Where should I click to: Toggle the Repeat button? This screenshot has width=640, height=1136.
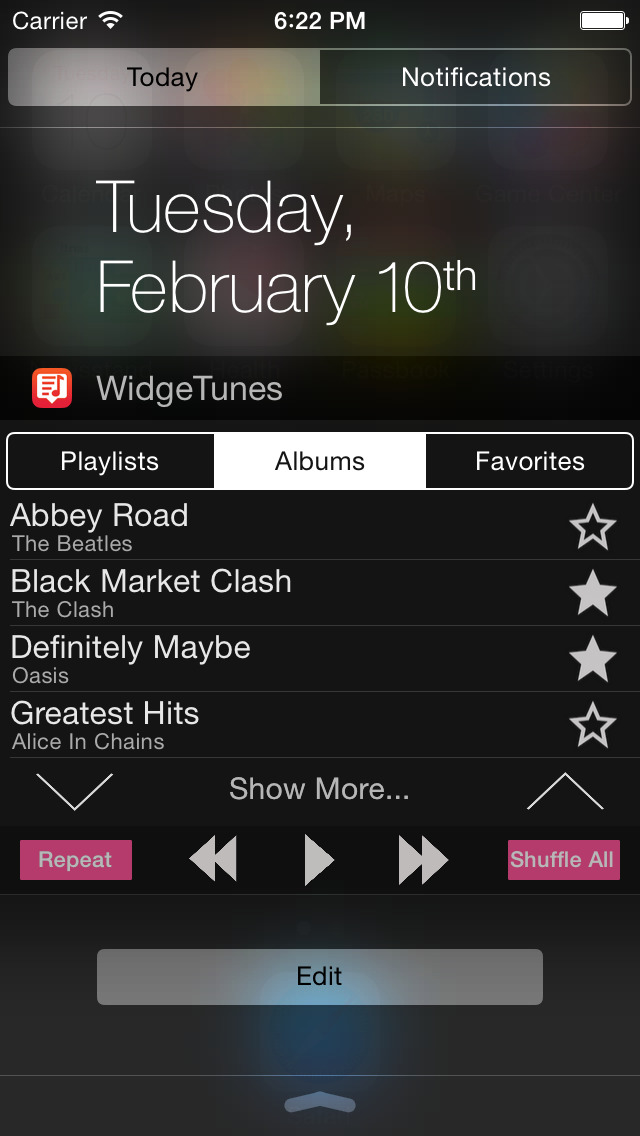[x=76, y=860]
